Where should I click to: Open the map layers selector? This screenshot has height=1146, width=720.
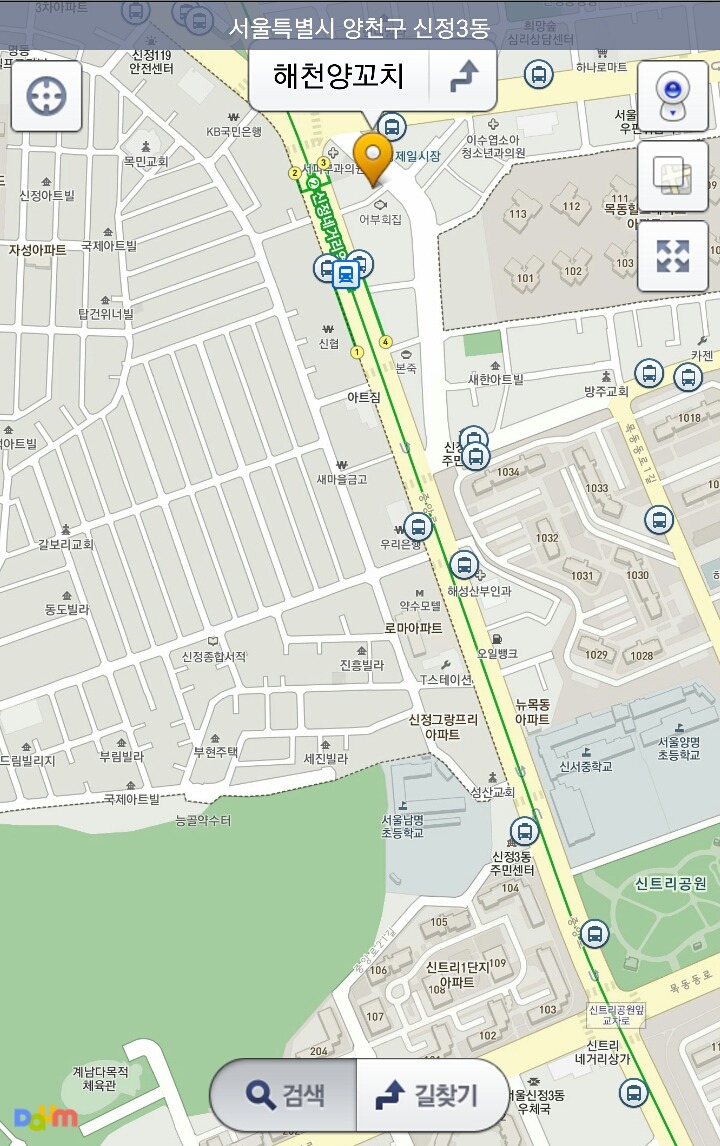pos(673,176)
